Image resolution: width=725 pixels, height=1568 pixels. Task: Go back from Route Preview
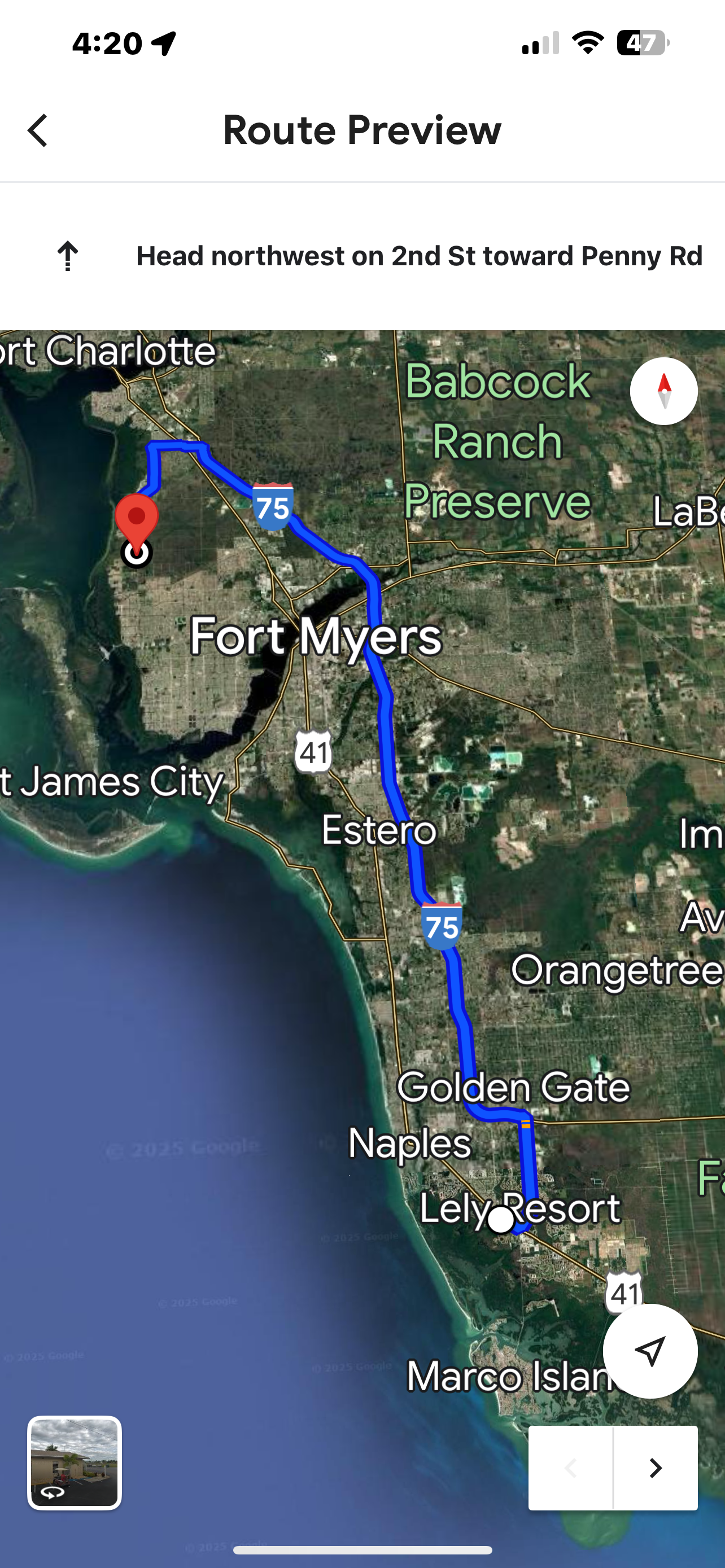point(38,130)
